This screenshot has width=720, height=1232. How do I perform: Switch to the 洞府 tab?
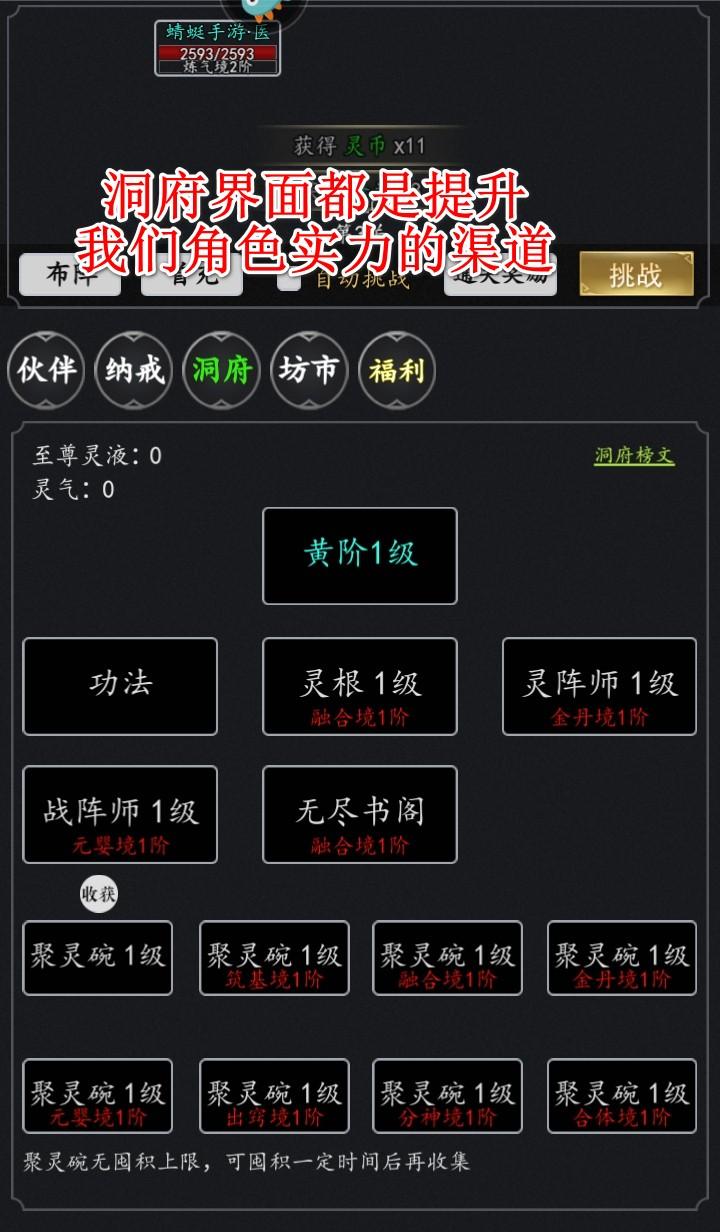point(221,371)
